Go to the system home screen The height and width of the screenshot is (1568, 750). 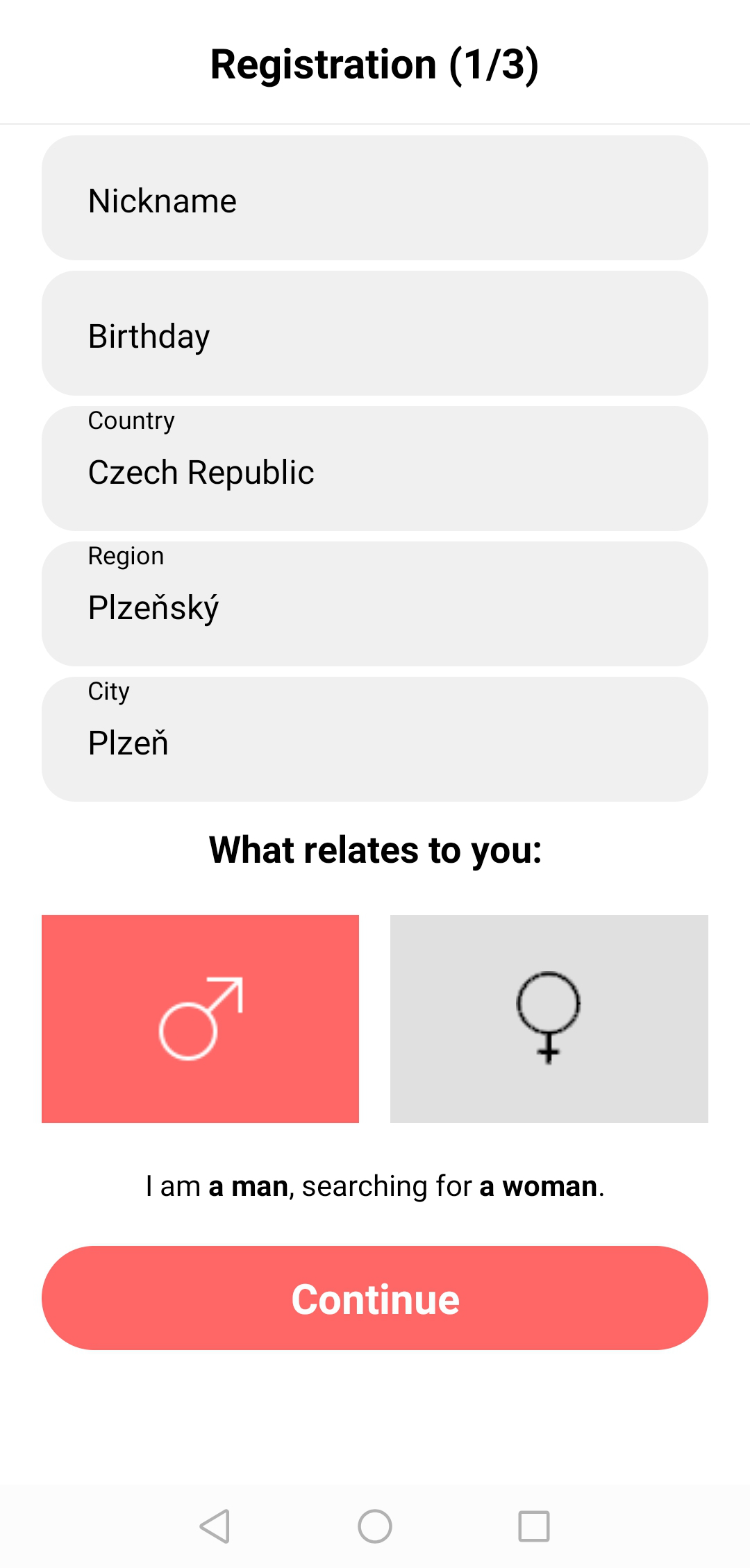tap(375, 1526)
